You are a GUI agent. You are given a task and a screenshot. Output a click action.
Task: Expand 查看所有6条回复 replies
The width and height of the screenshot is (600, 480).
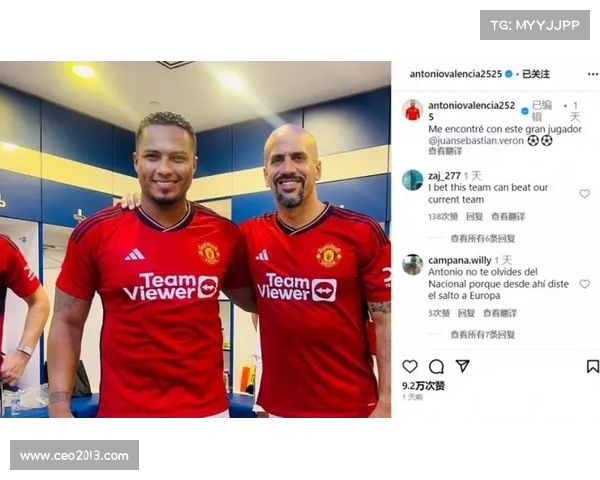pos(482,239)
